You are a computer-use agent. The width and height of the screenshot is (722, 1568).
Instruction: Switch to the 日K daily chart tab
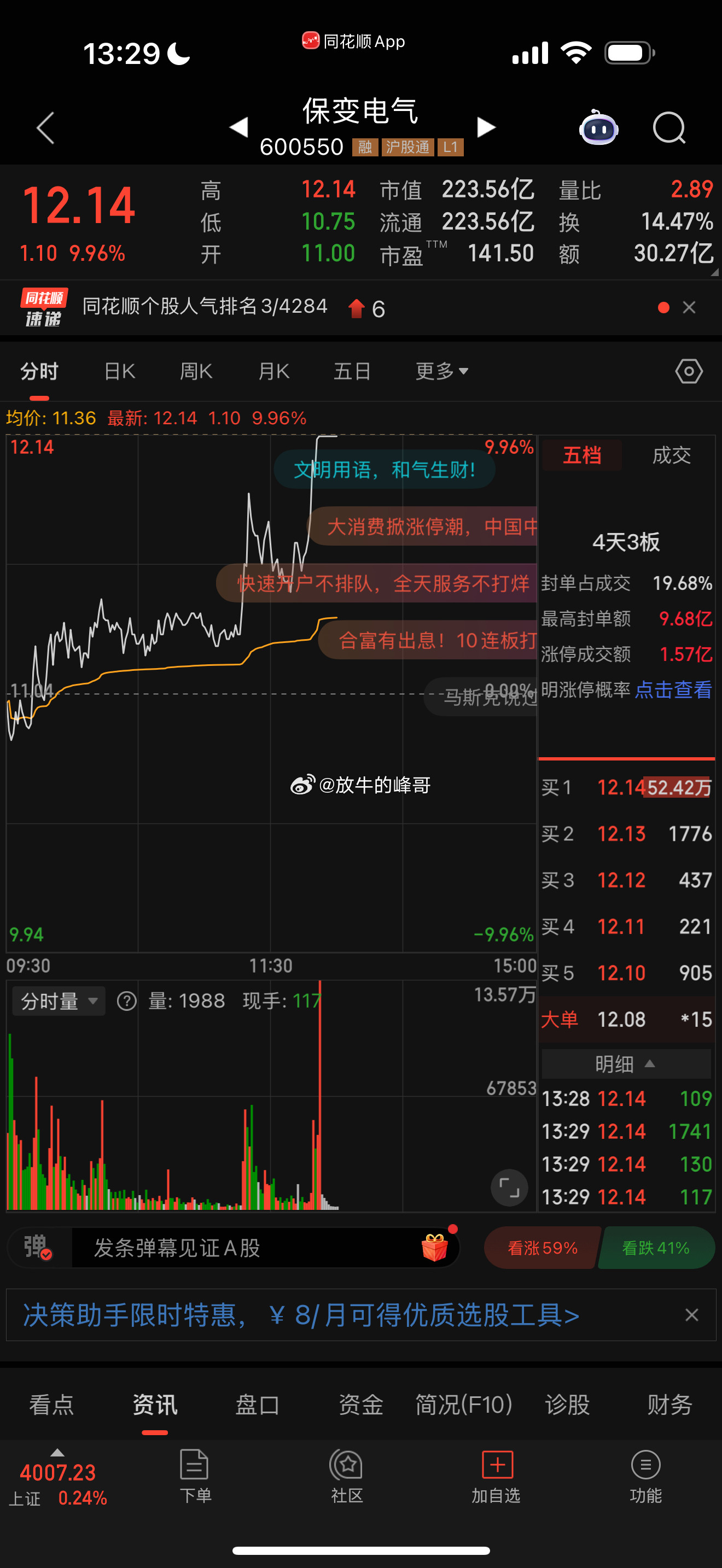(x=118, y=371)
